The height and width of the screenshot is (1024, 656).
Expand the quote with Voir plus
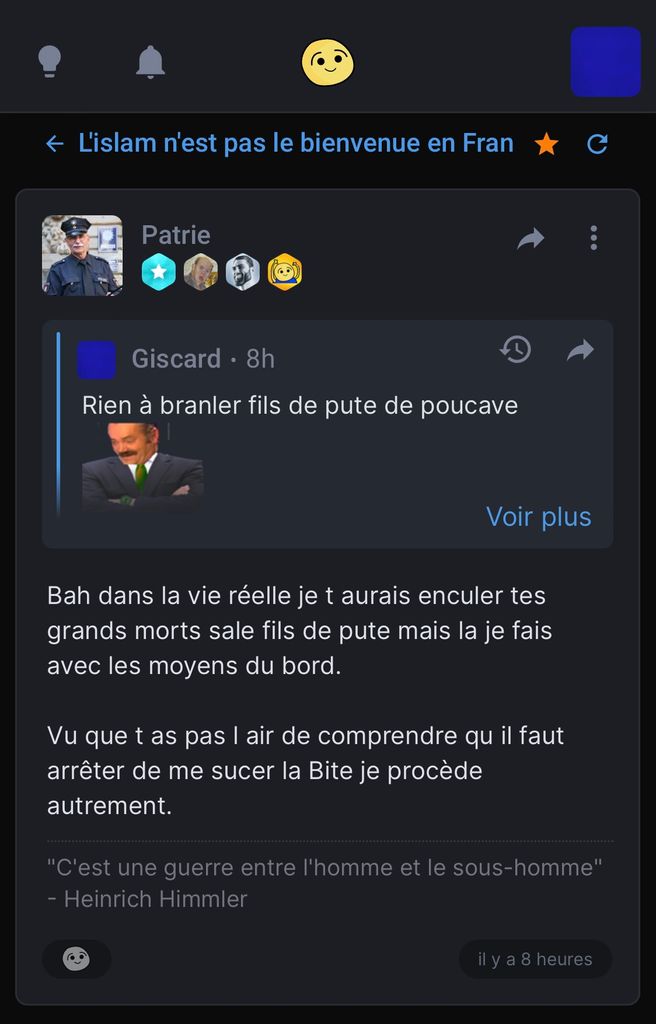pyautogui.click(x=538, y=516)
